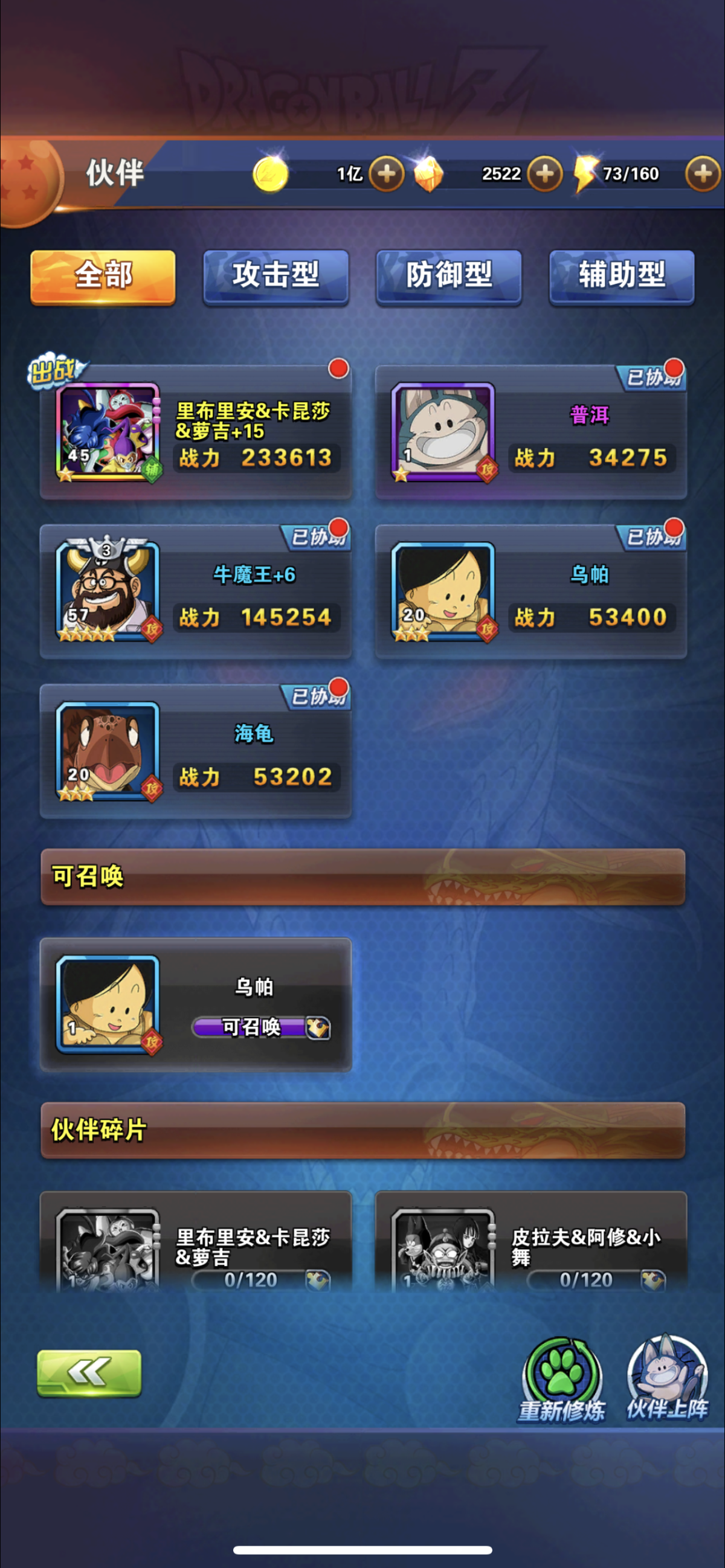
Task: Add more gold coins
Action: coord(387,174)
